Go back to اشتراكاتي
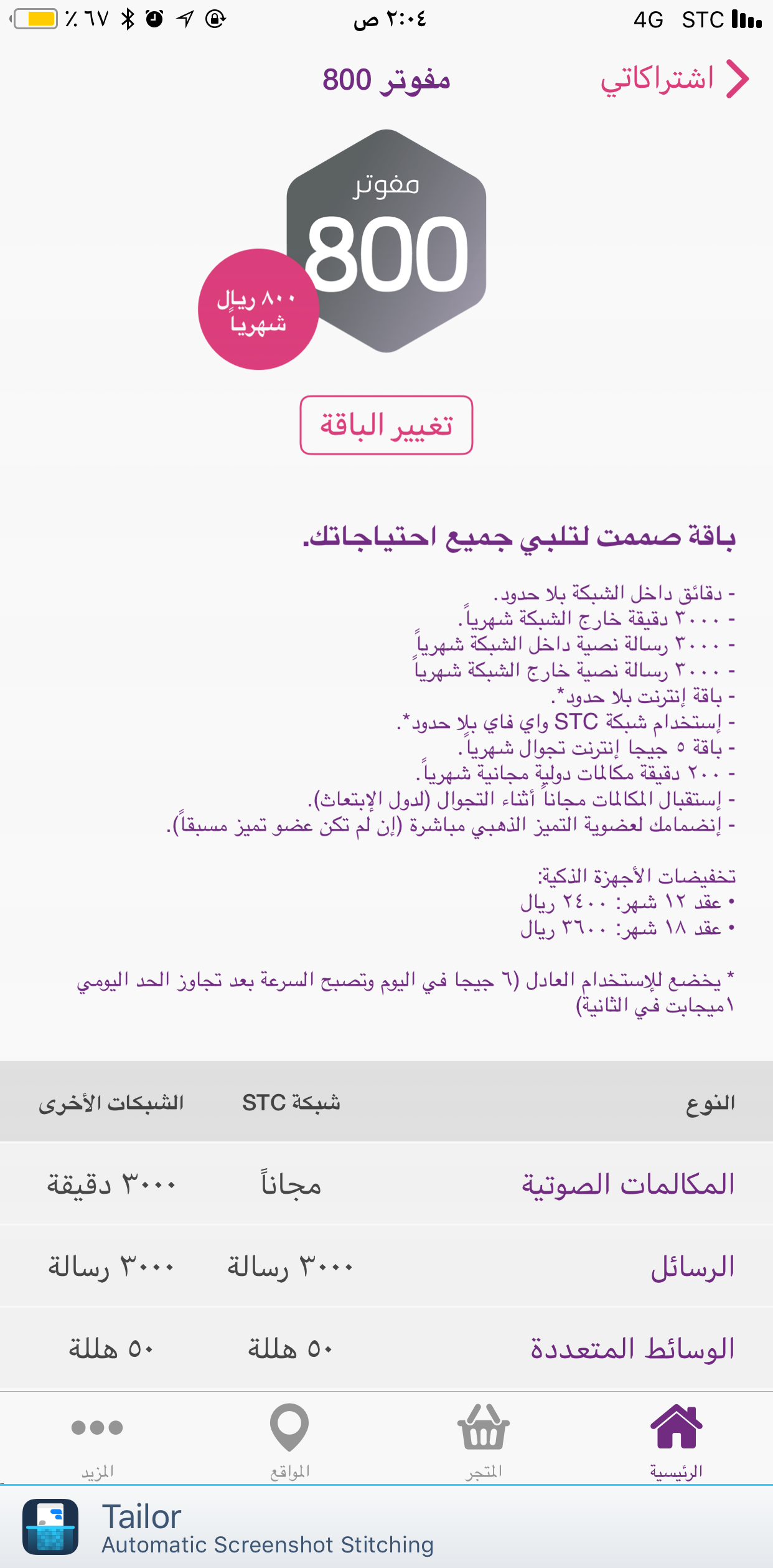 click(x=675, y=79)
